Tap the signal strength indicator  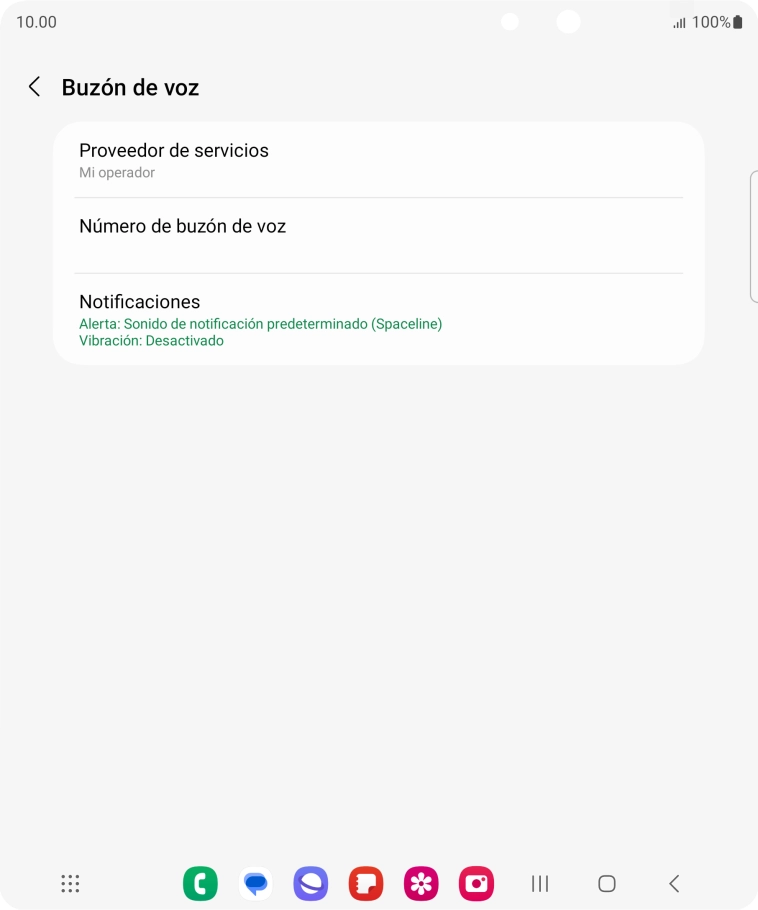click(x=682, y=20)
